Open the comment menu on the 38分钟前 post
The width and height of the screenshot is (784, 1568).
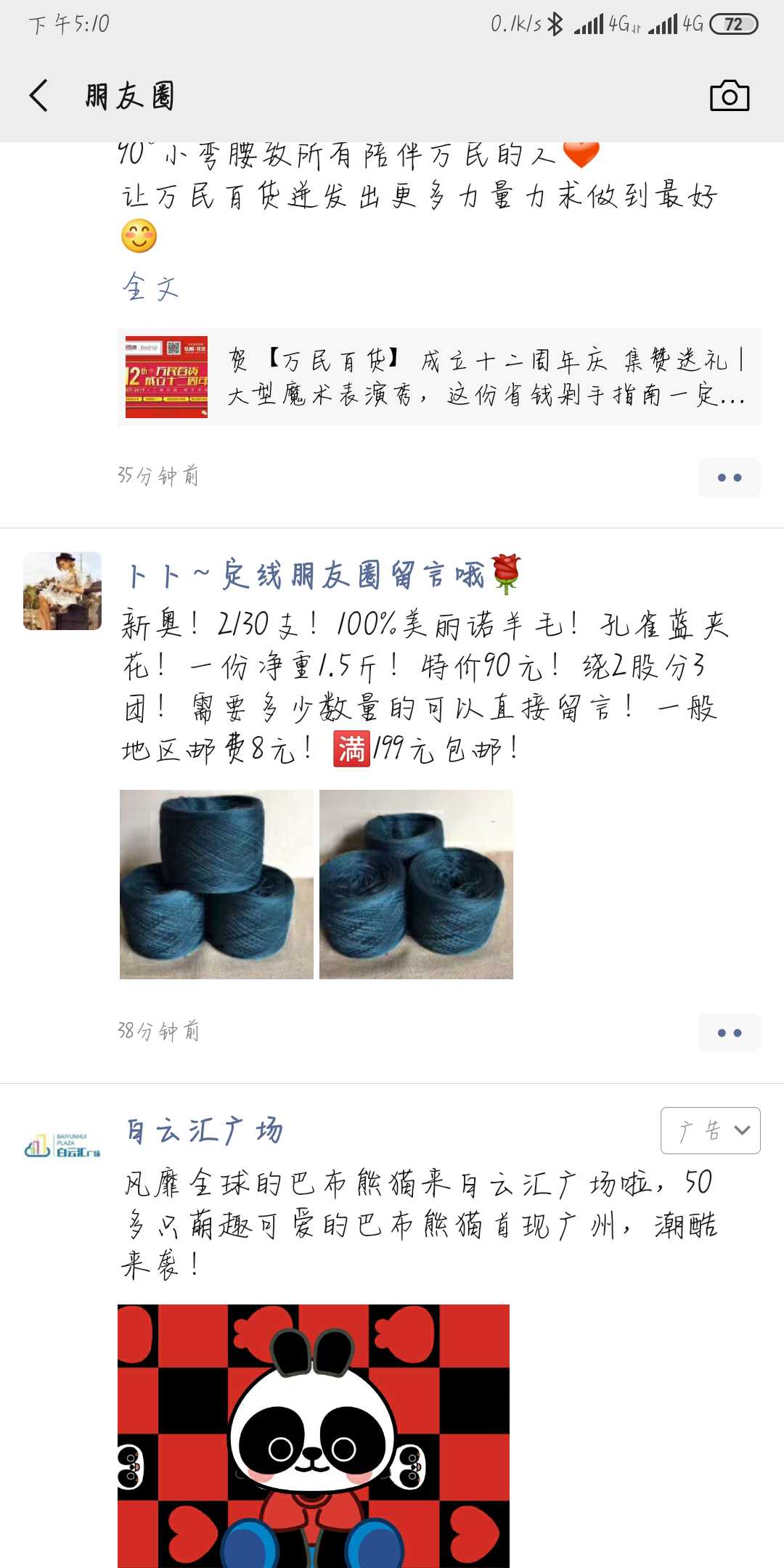pos(730,1032)
